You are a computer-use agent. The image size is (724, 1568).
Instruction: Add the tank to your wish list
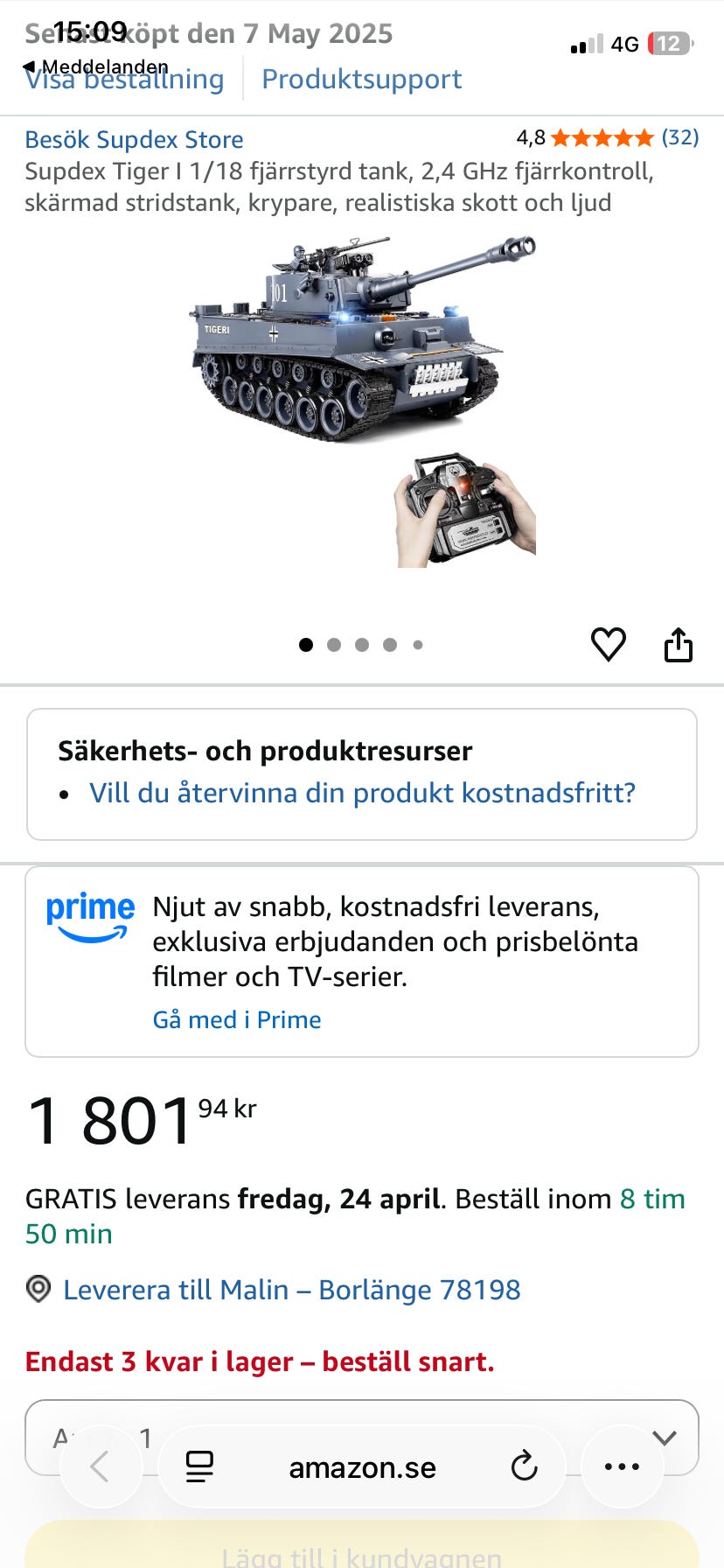[x=609, y=644]
